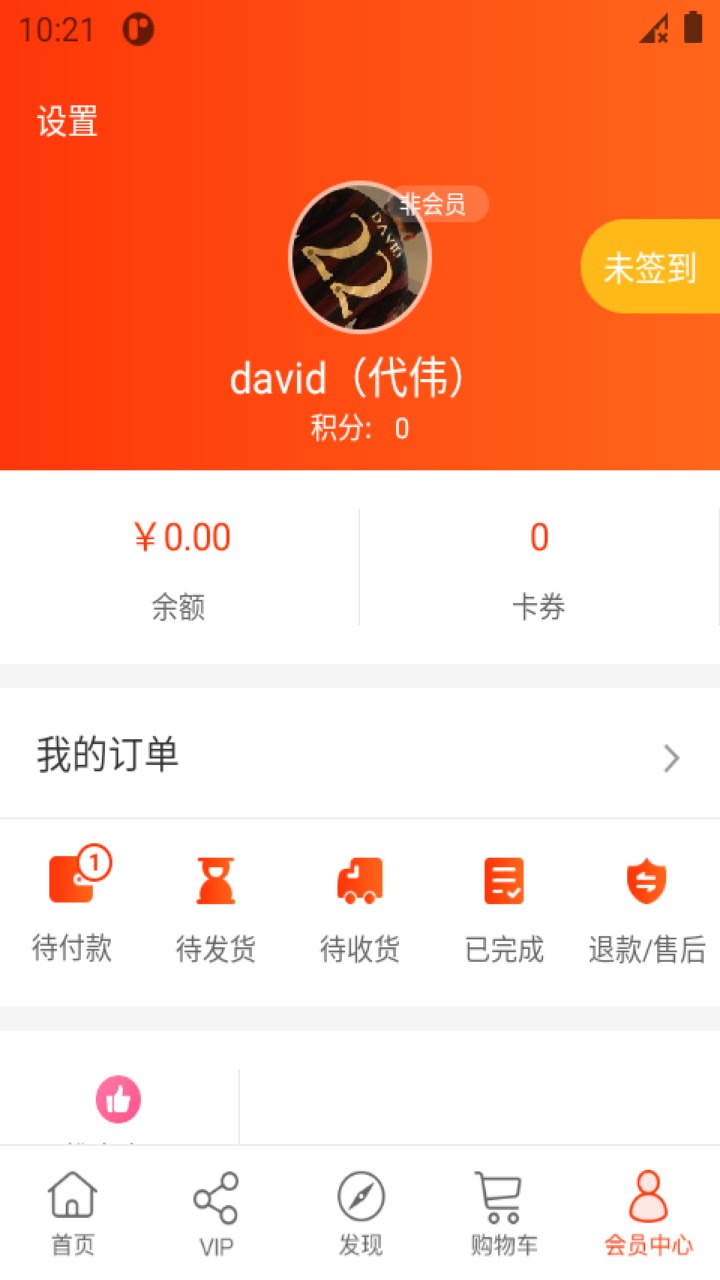Open 卡券 coupons
Screen dimensions: 720x1280
click(x=539, y=567)
